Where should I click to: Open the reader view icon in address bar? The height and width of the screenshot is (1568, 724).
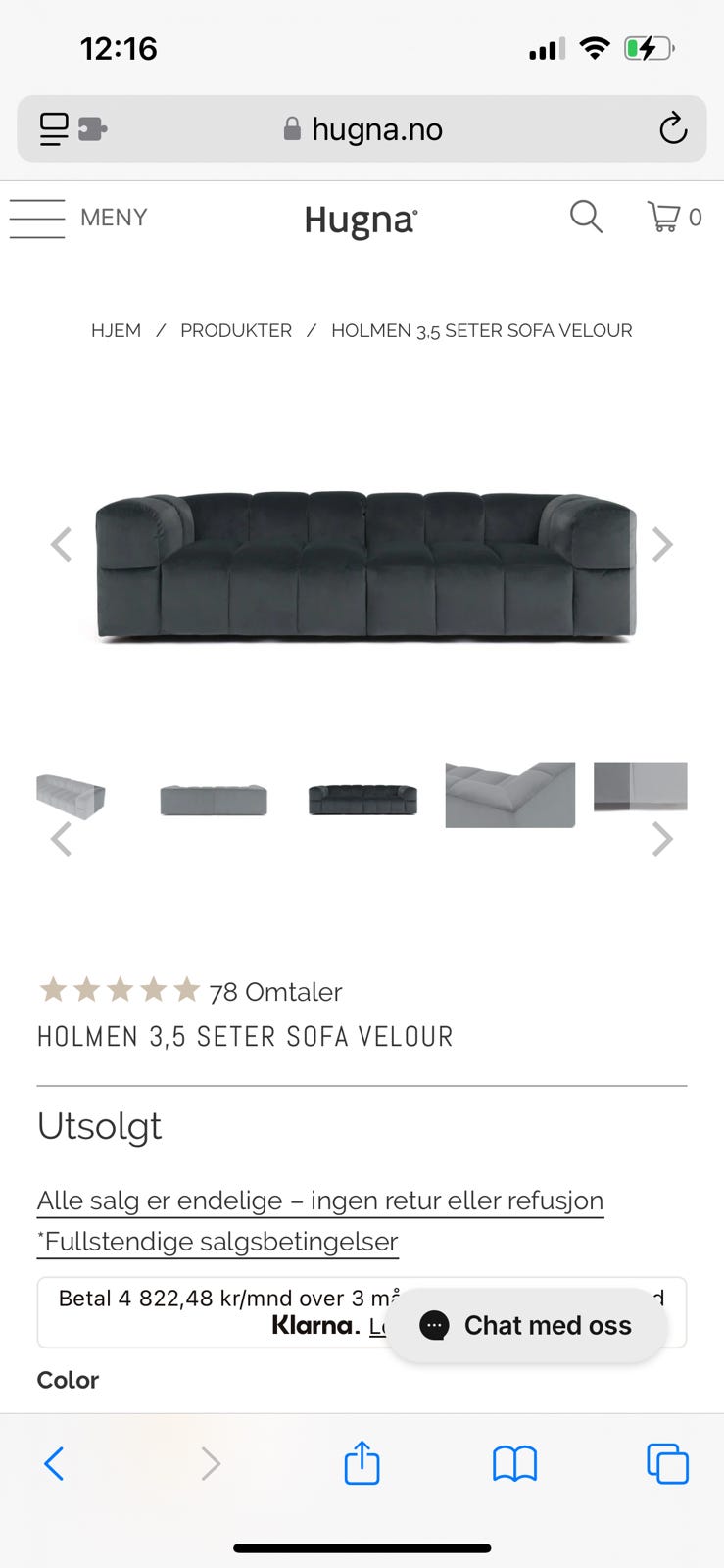(54, 128)
